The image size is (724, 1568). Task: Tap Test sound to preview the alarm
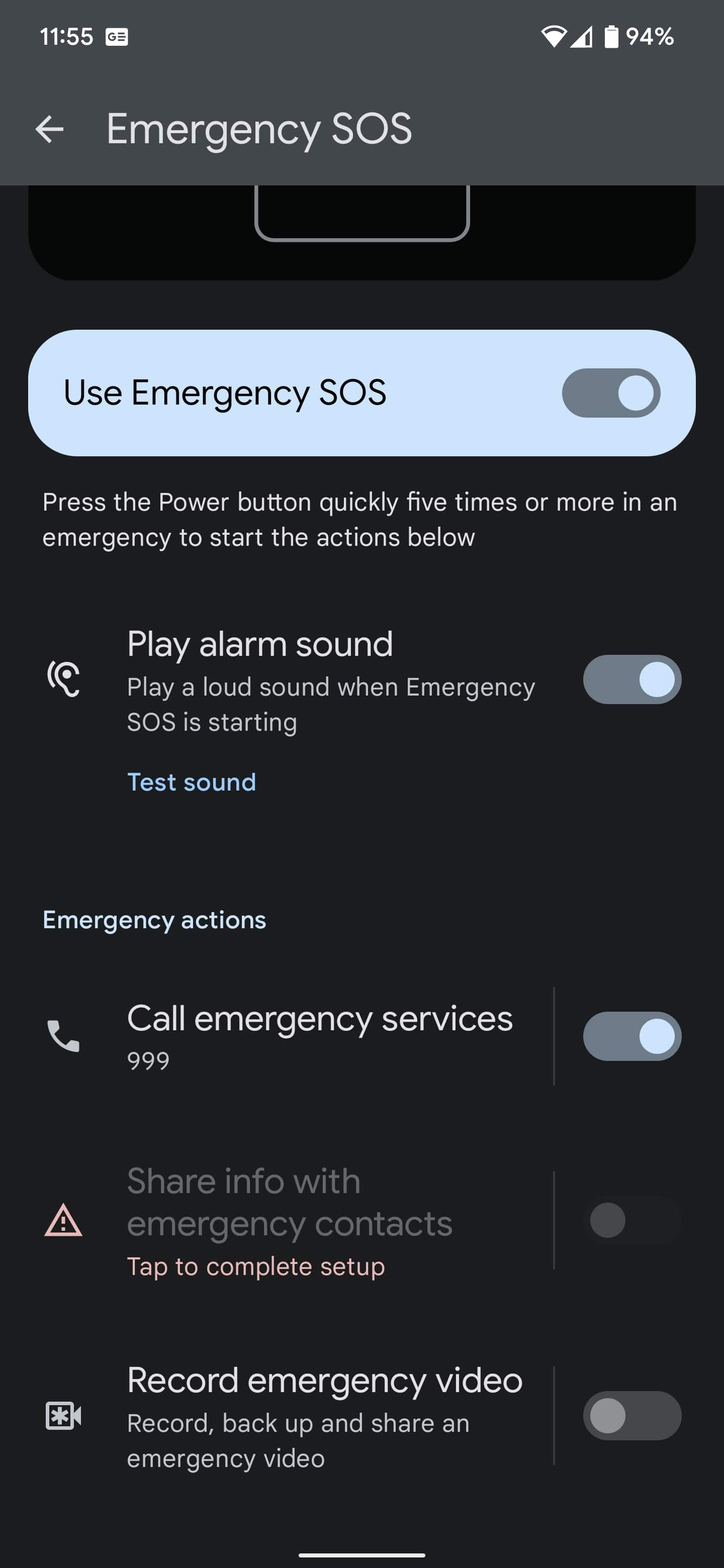pos(191,781)
